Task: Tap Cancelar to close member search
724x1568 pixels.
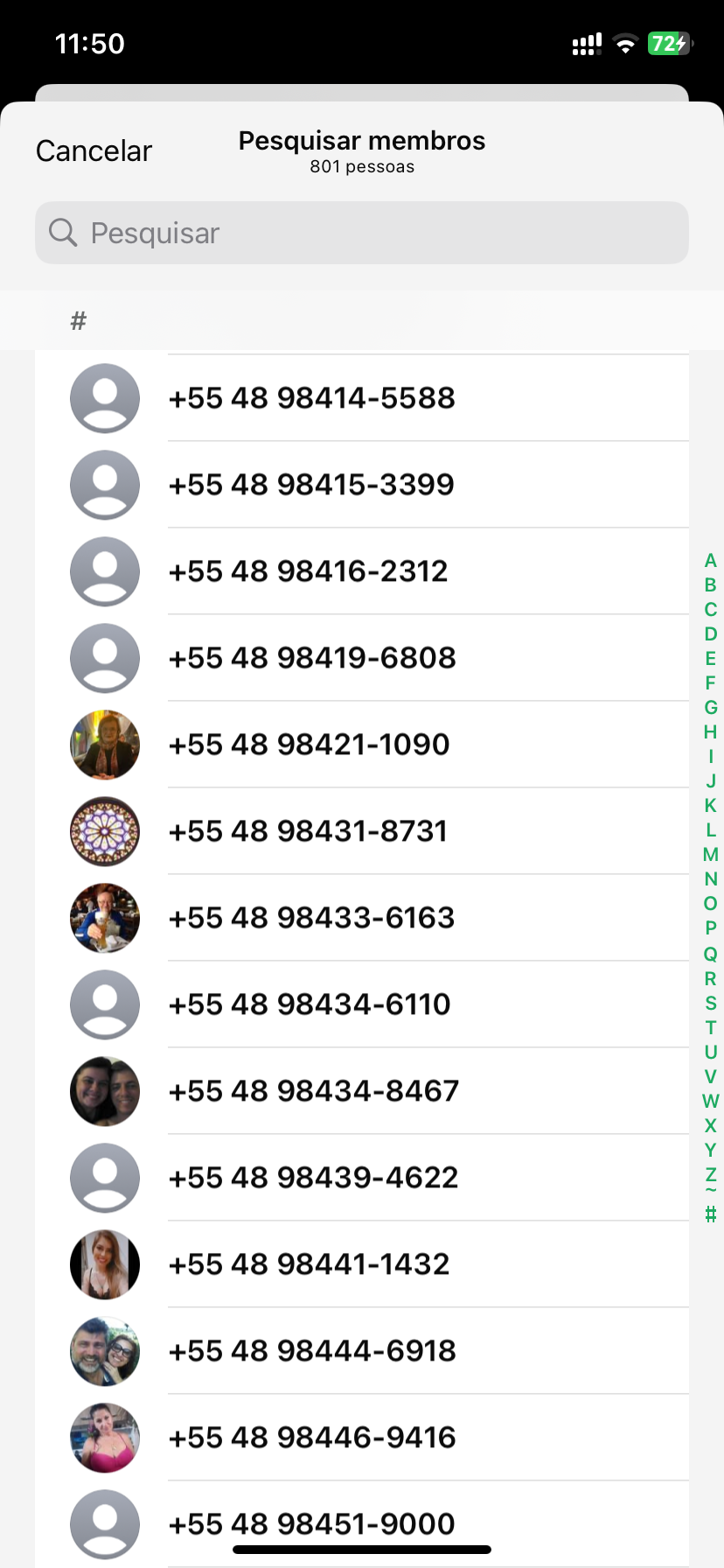Action: 94,151
